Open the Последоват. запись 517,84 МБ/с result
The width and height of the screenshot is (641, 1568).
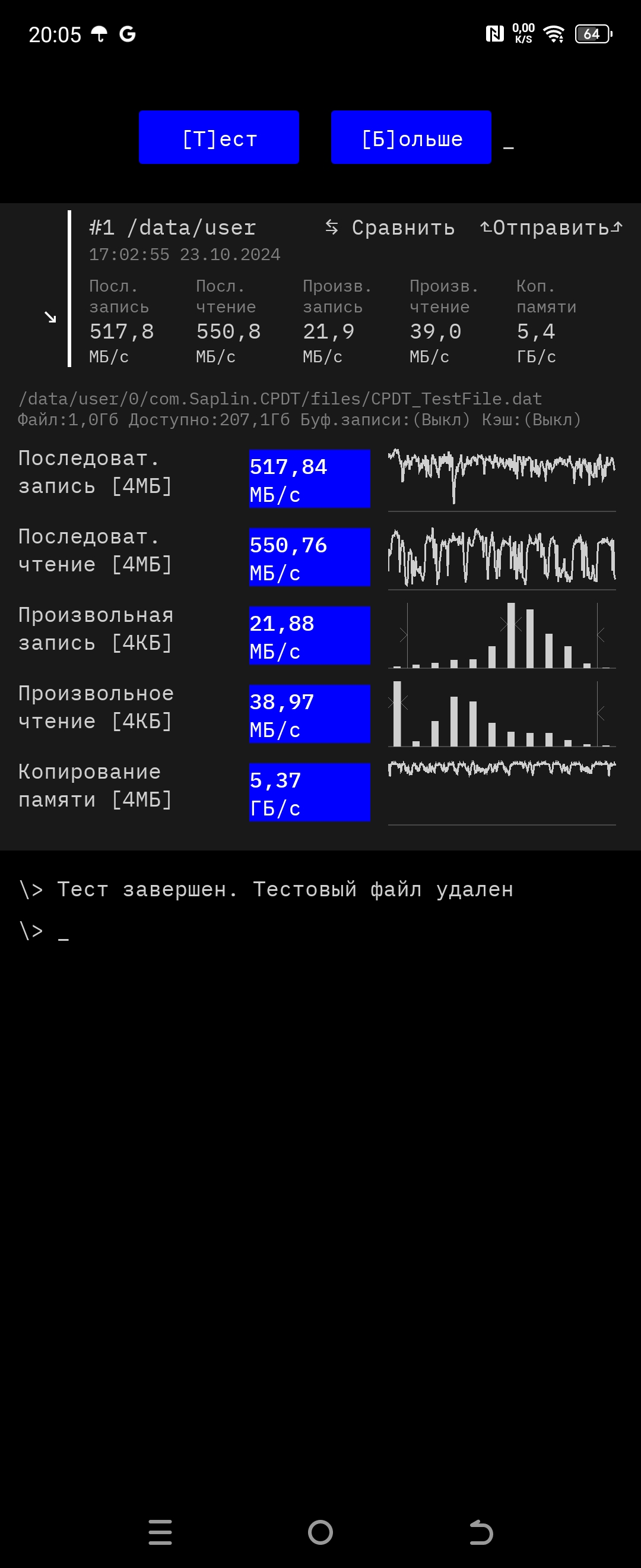[310, 479]
